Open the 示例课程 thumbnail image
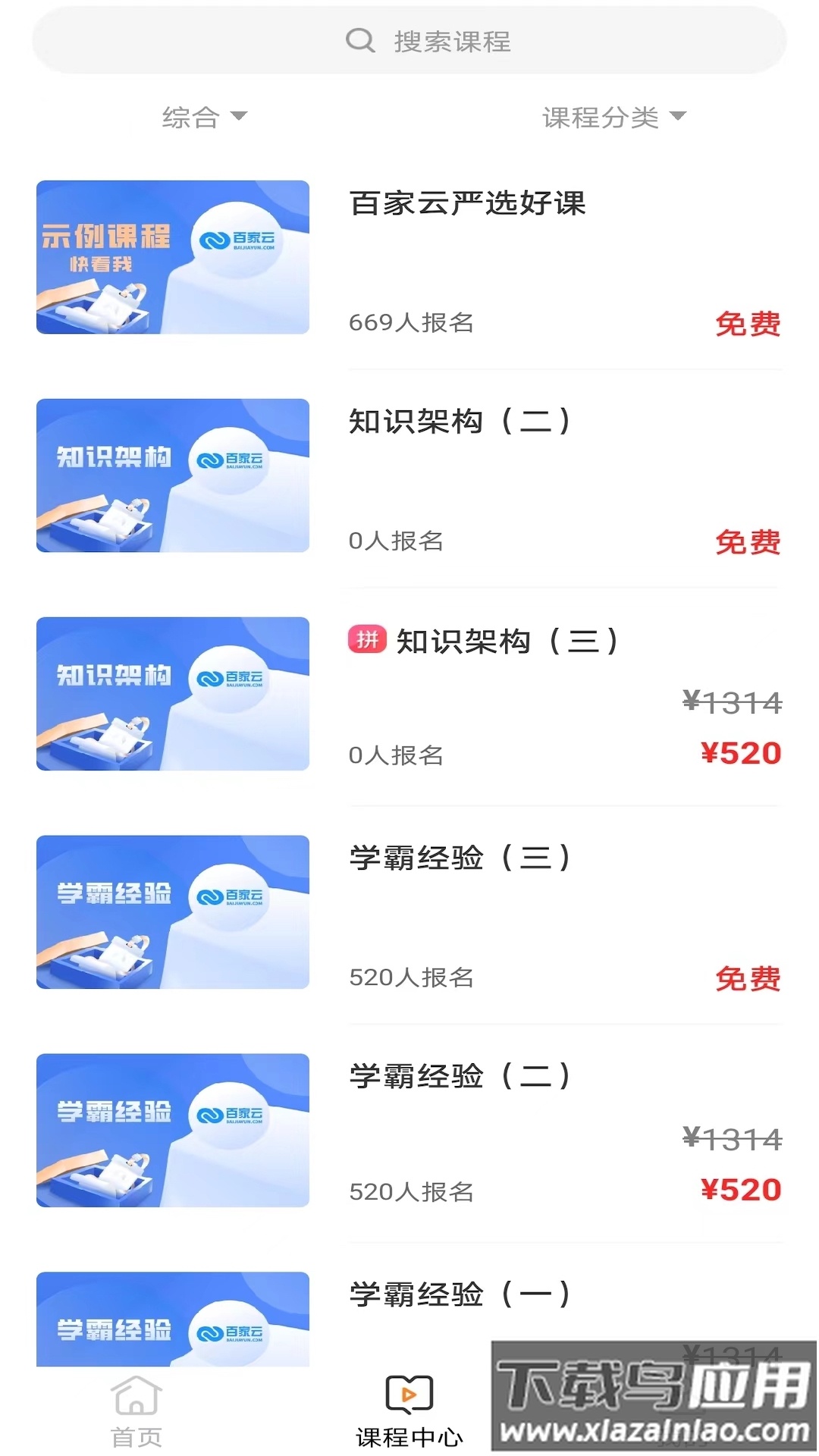819x1456 pixels. tap(172, 257)
